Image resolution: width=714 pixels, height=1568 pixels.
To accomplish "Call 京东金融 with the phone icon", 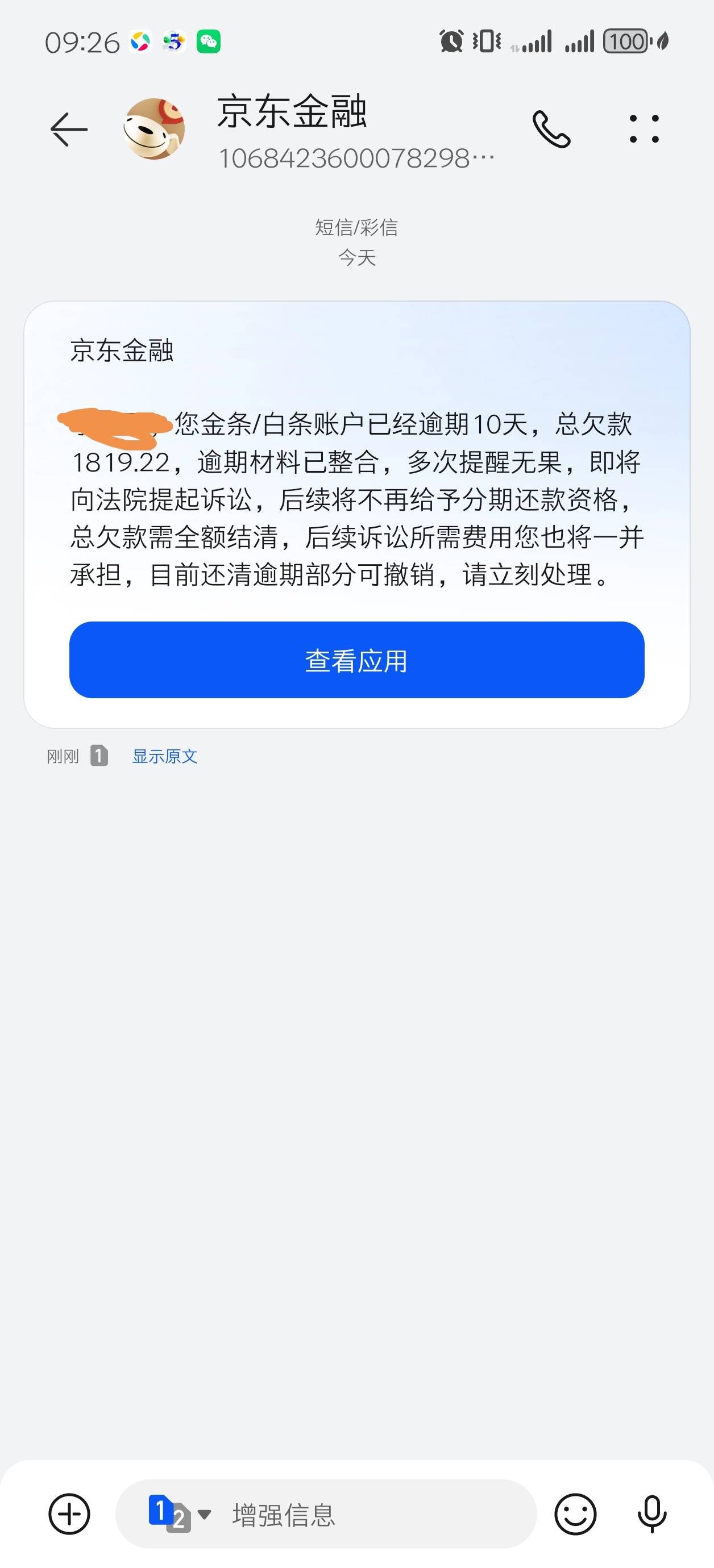I will click(551, 129).
